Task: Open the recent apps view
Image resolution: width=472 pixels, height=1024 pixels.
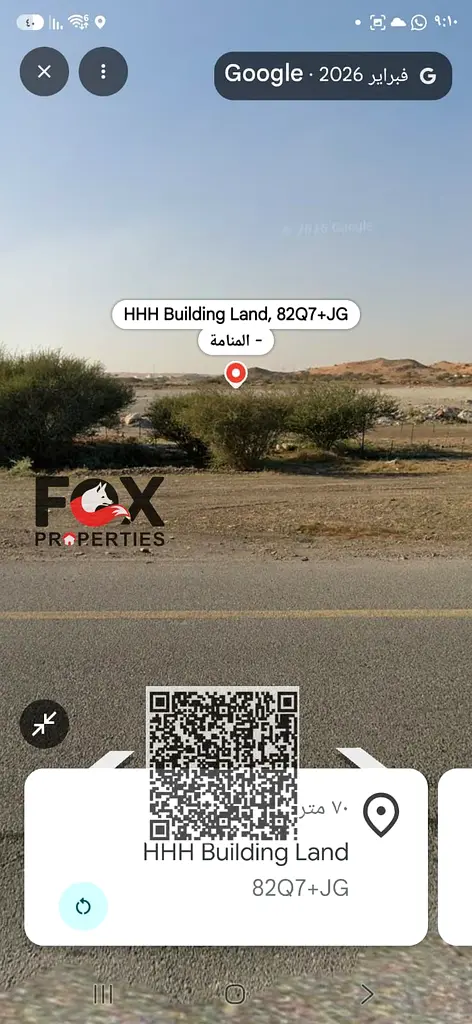Action: click(103, 994)
